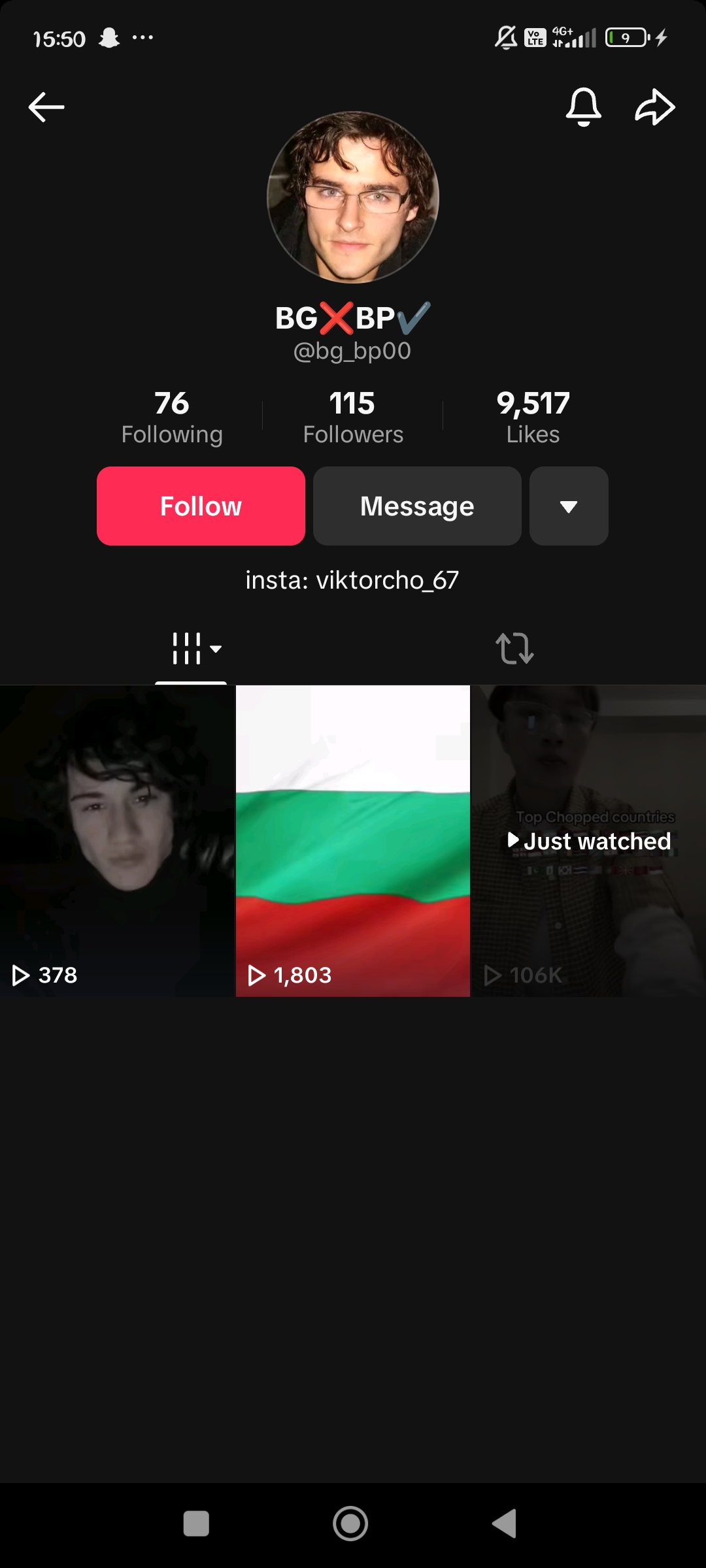Viewport: 706px width, 1568px height.
Task: Open recent apps via square button
Action: (x=196, y=1524)
